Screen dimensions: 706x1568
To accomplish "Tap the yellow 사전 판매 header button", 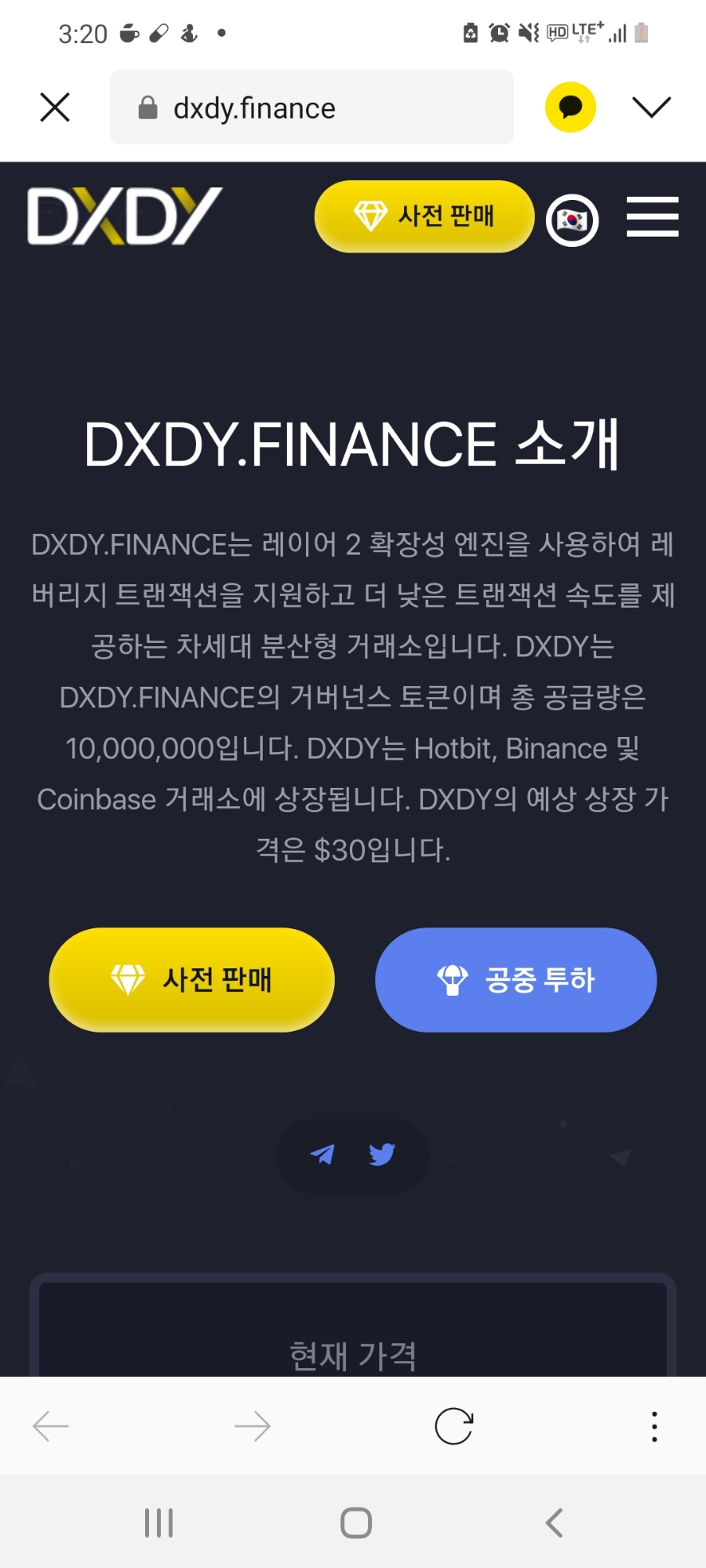I will tap(424, 216).
